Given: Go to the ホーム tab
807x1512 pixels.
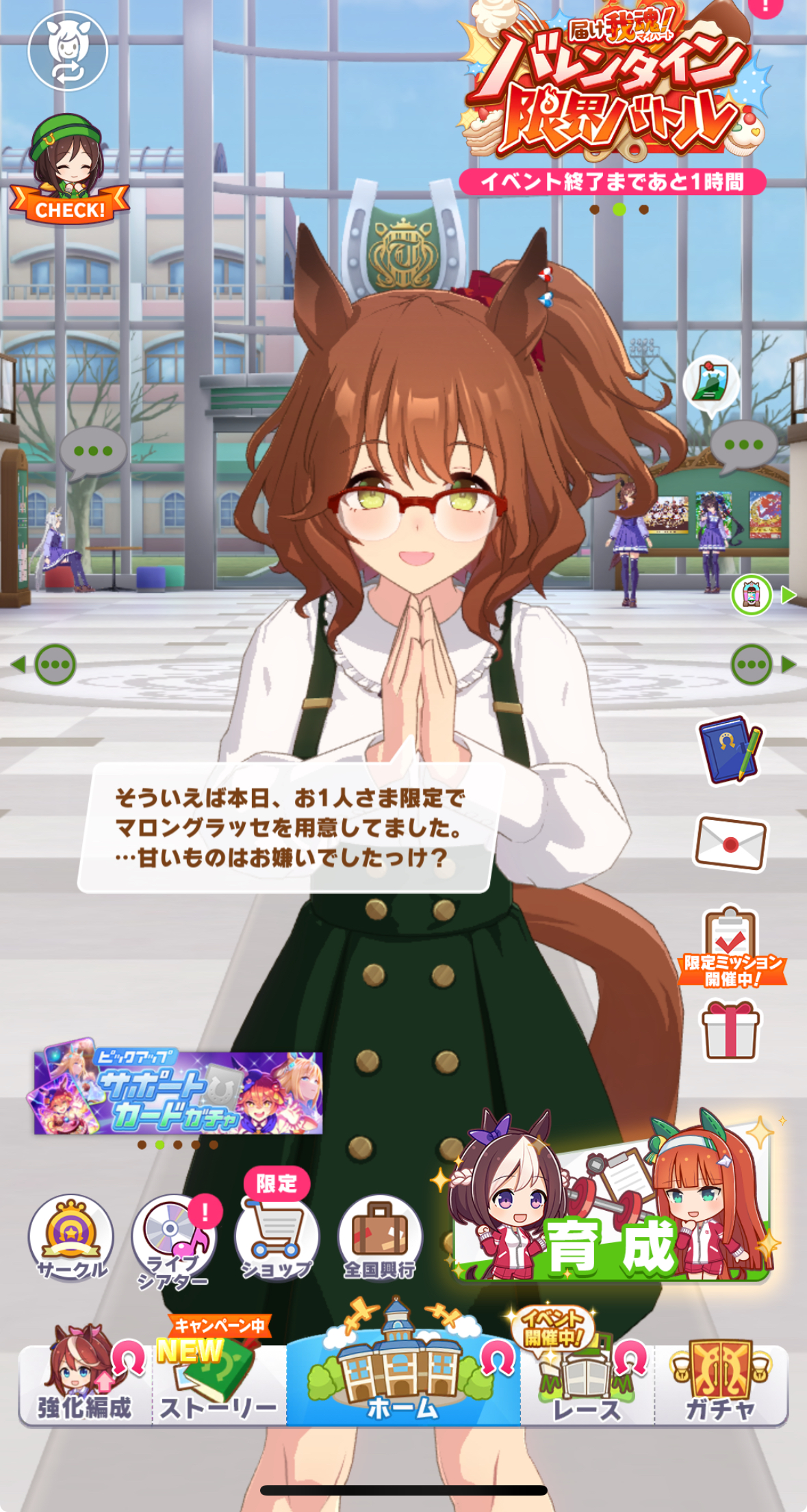Looking at the screenshot, I should pos(402,1381).
